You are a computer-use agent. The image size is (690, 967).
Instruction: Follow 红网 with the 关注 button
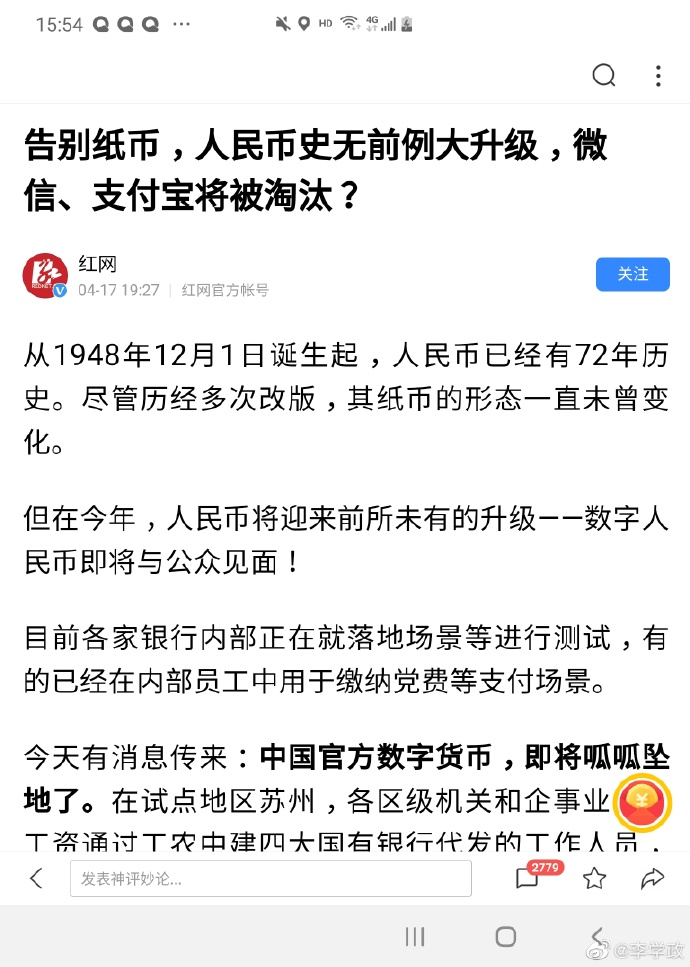click(x=632, y=274)
